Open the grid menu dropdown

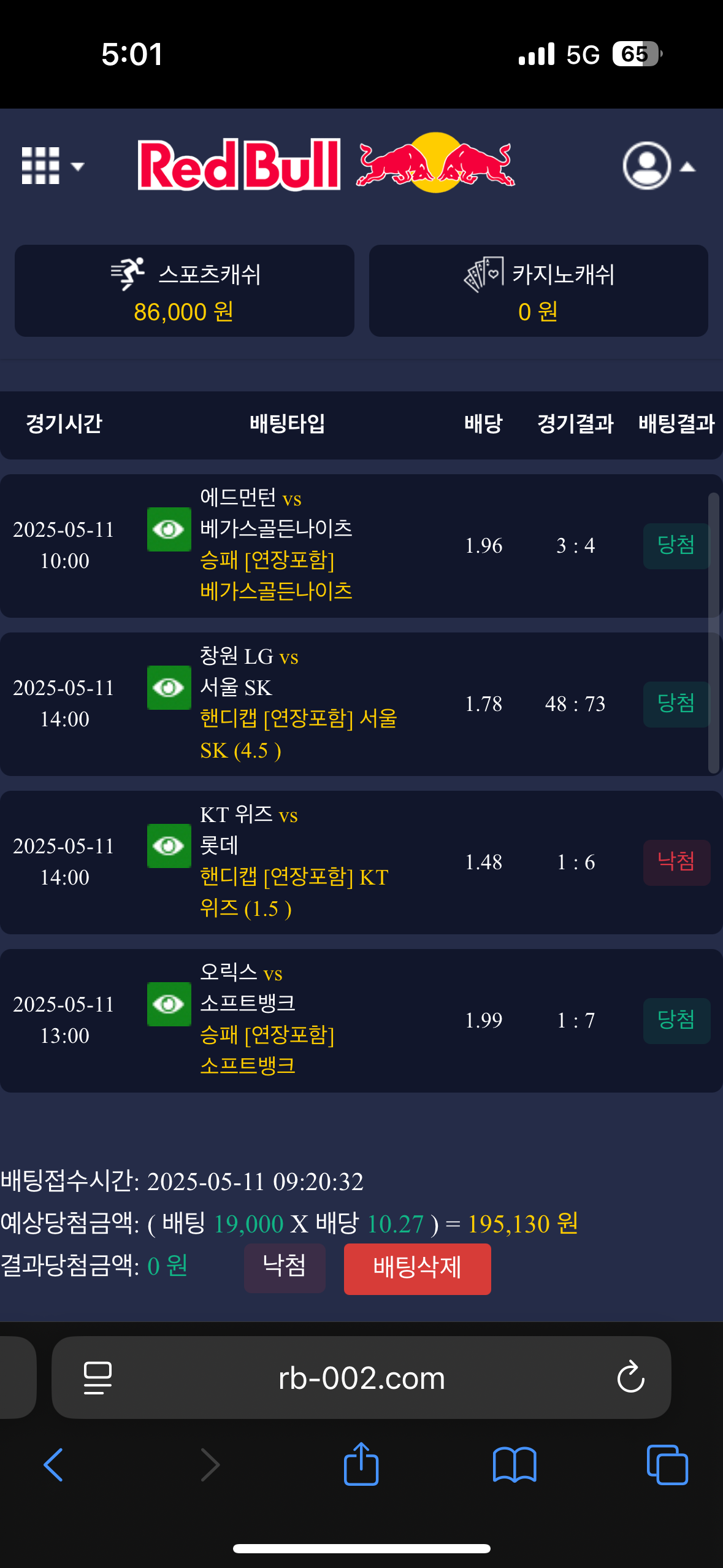52,166
